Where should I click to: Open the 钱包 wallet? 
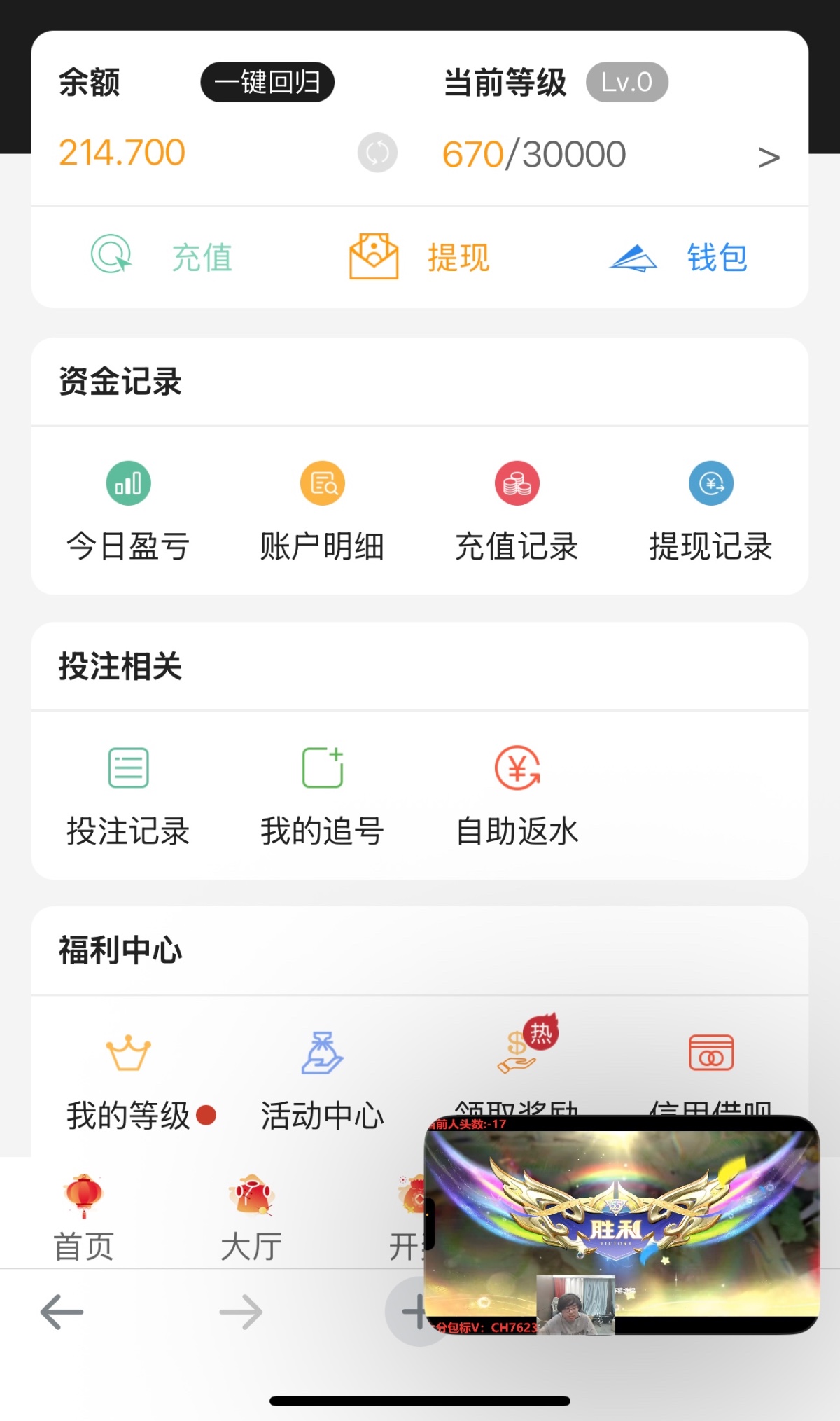pyautogui.click(x=678, y=257)
